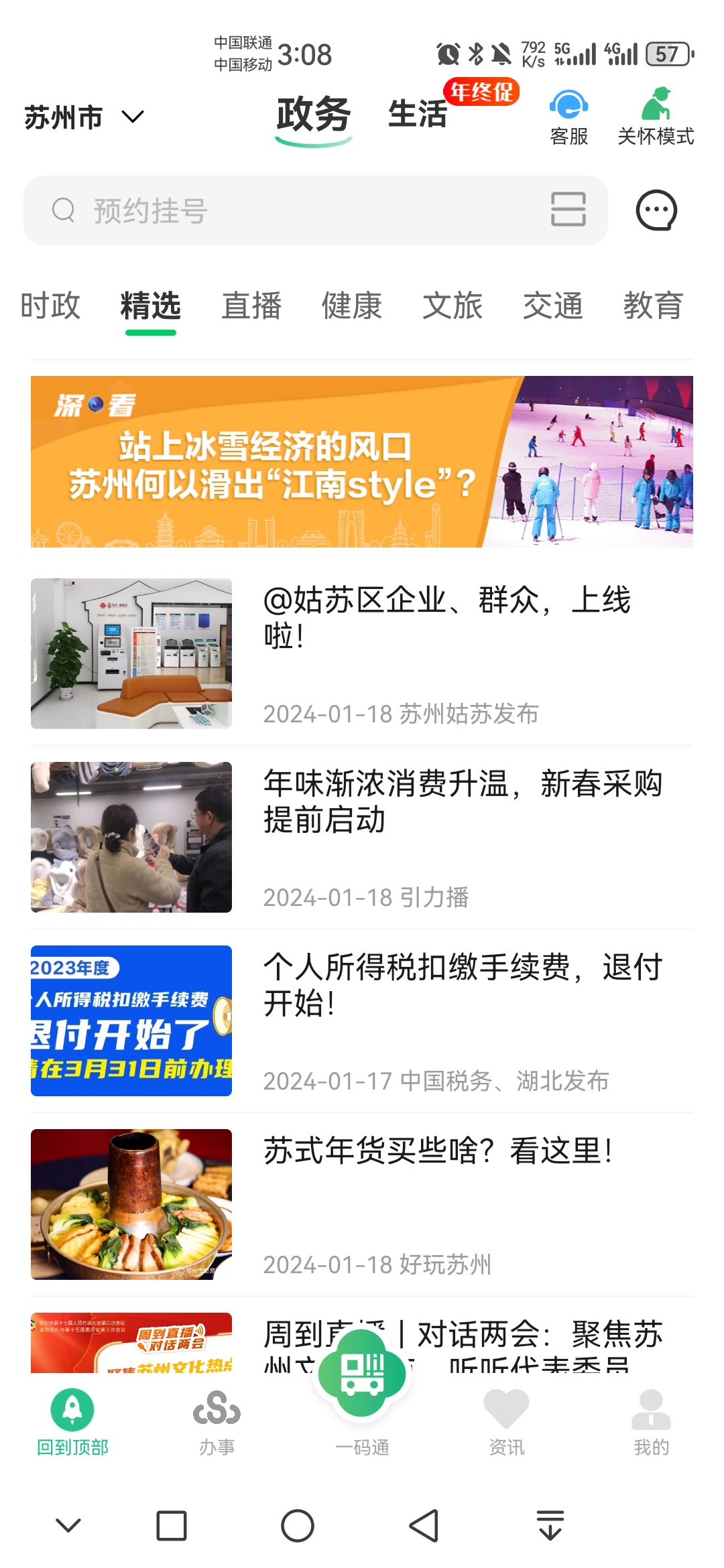Image resolution: width=724 pixels, height=1568 pixels.
Task: Open 我的 profile icon in bottom bar
Action: [x=649, y=1407]
